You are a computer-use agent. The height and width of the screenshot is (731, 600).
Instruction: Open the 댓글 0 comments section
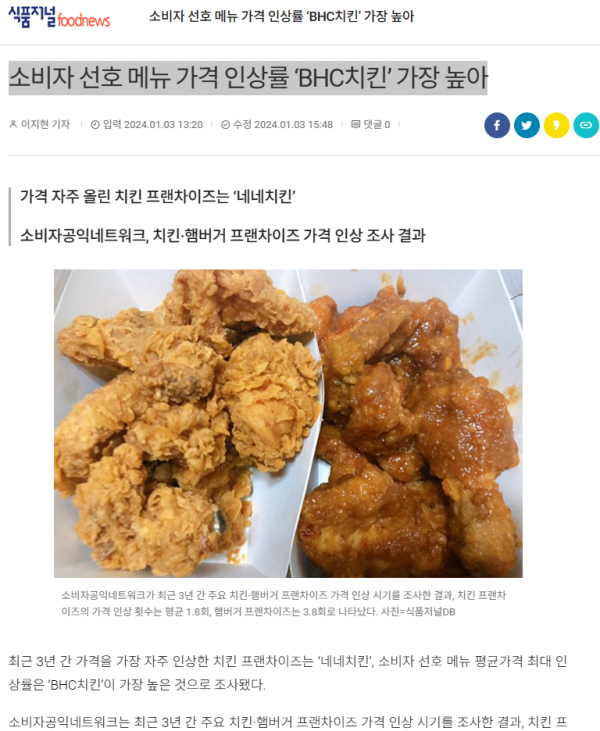point(370,125)
